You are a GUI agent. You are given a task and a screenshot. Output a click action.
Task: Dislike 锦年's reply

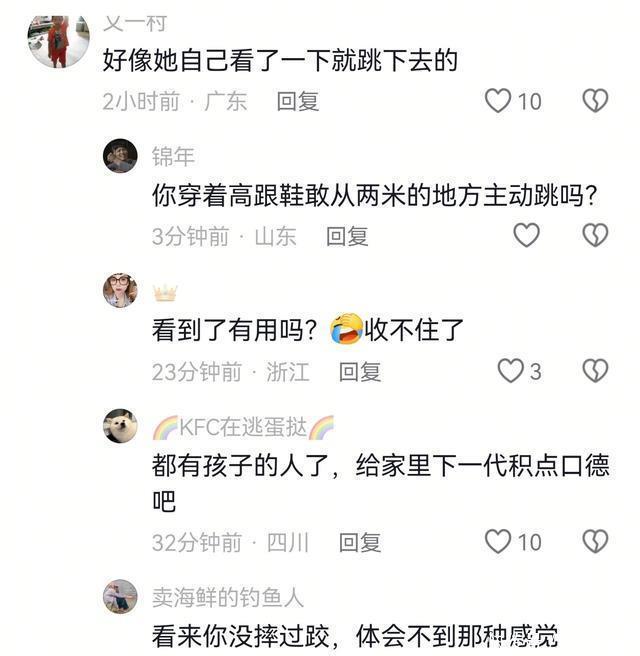[x=595, y=236]
